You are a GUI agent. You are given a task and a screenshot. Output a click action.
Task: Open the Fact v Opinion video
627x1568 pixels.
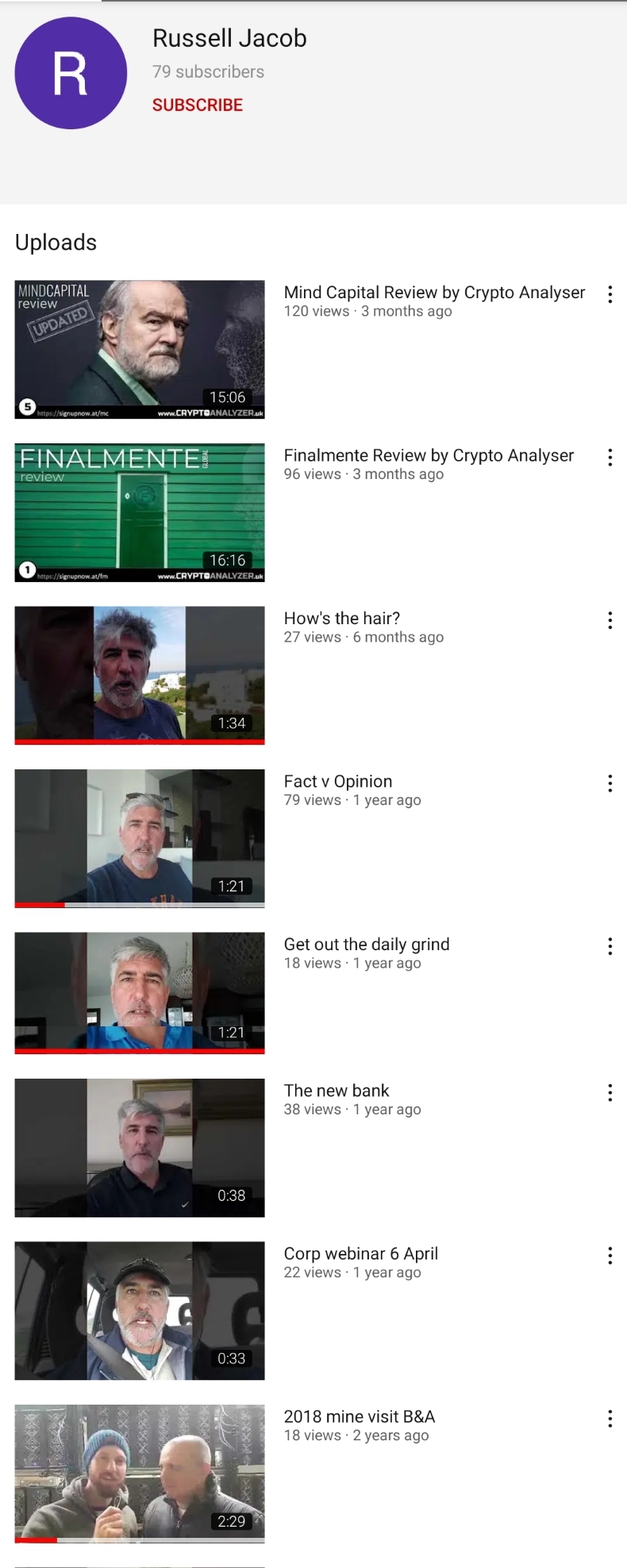pos(140,838)
